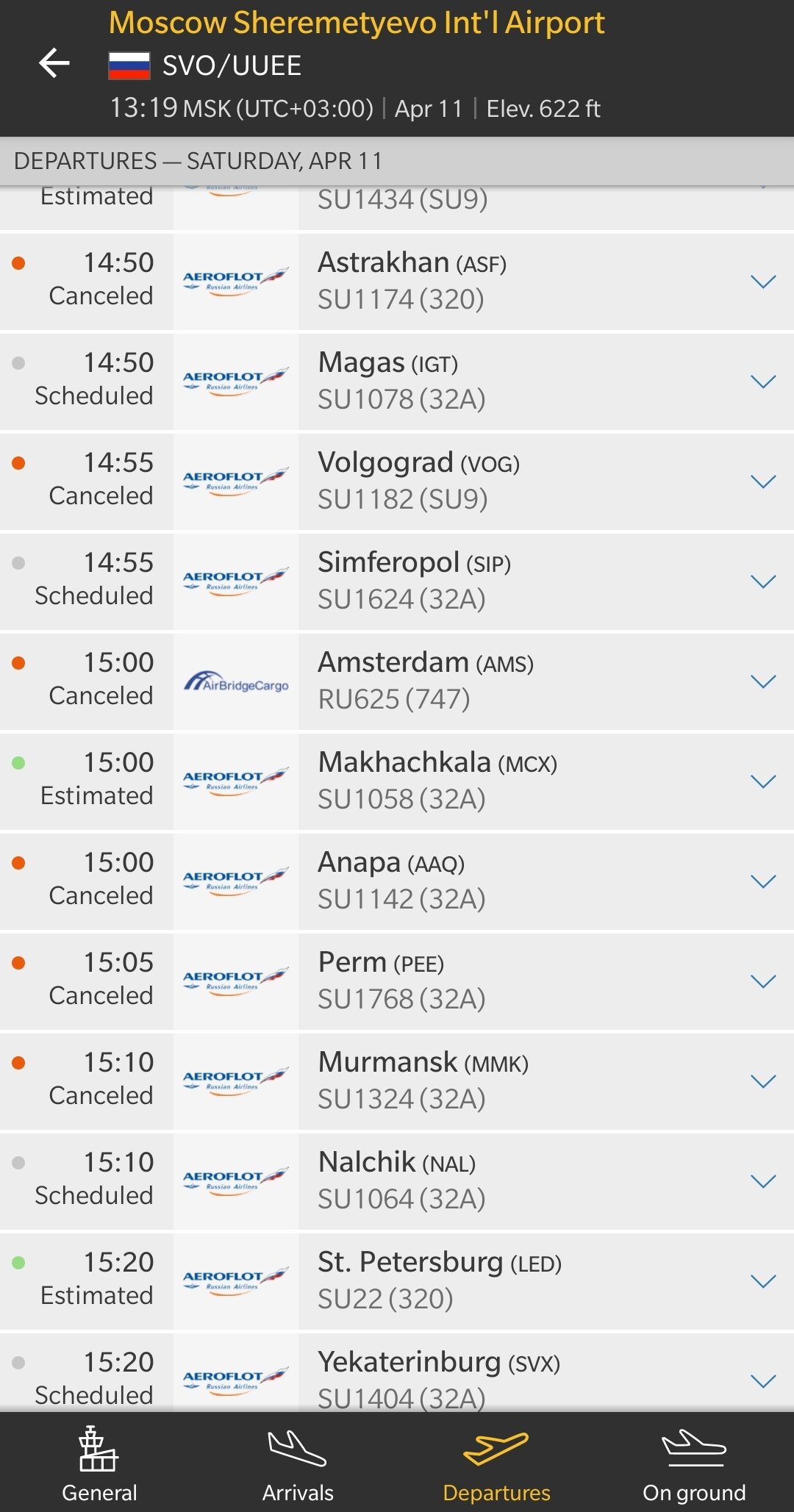Open the St. Petersburg SU22 flight
This screenshot has width=794, height=1512.
click(397, 1281)
